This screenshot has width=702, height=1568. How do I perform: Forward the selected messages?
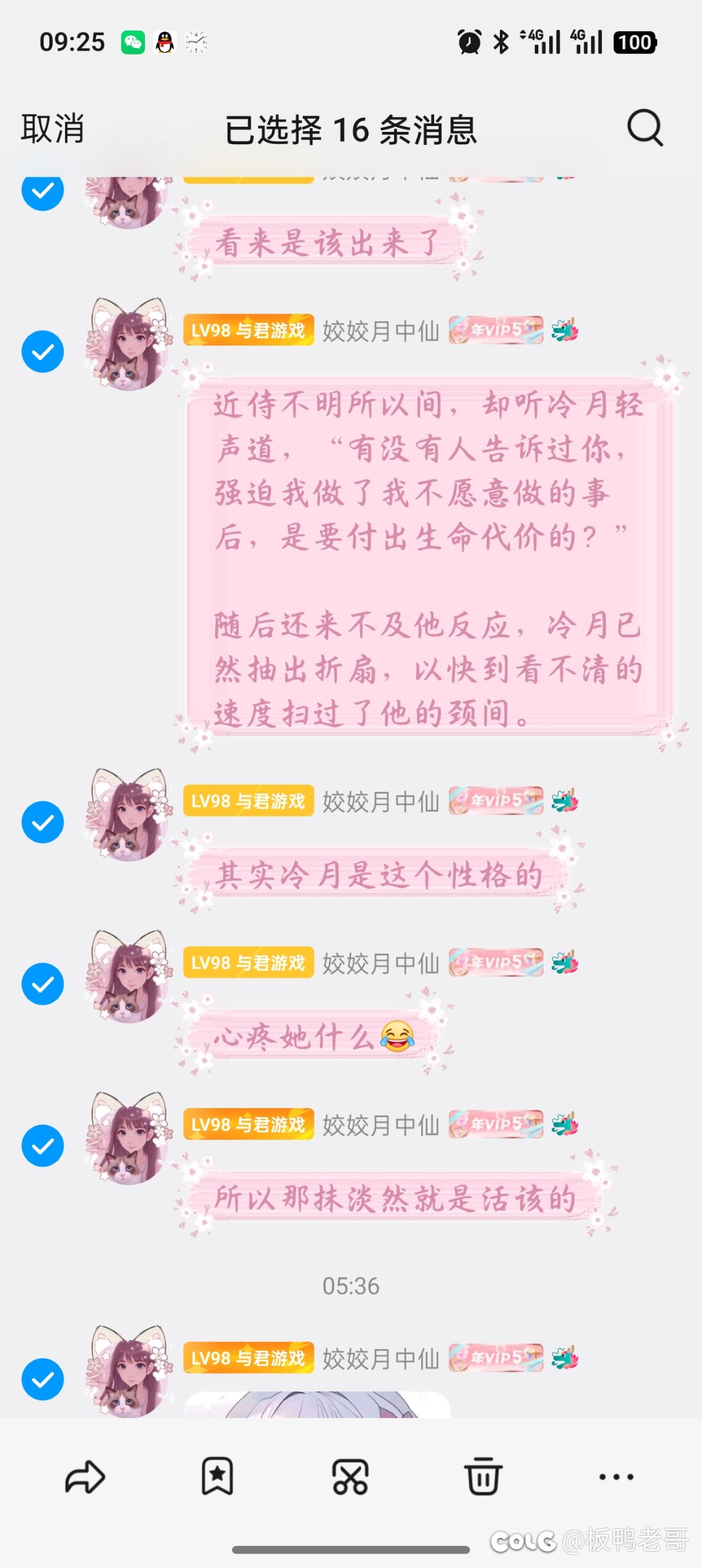click(x=85, y=1477)
